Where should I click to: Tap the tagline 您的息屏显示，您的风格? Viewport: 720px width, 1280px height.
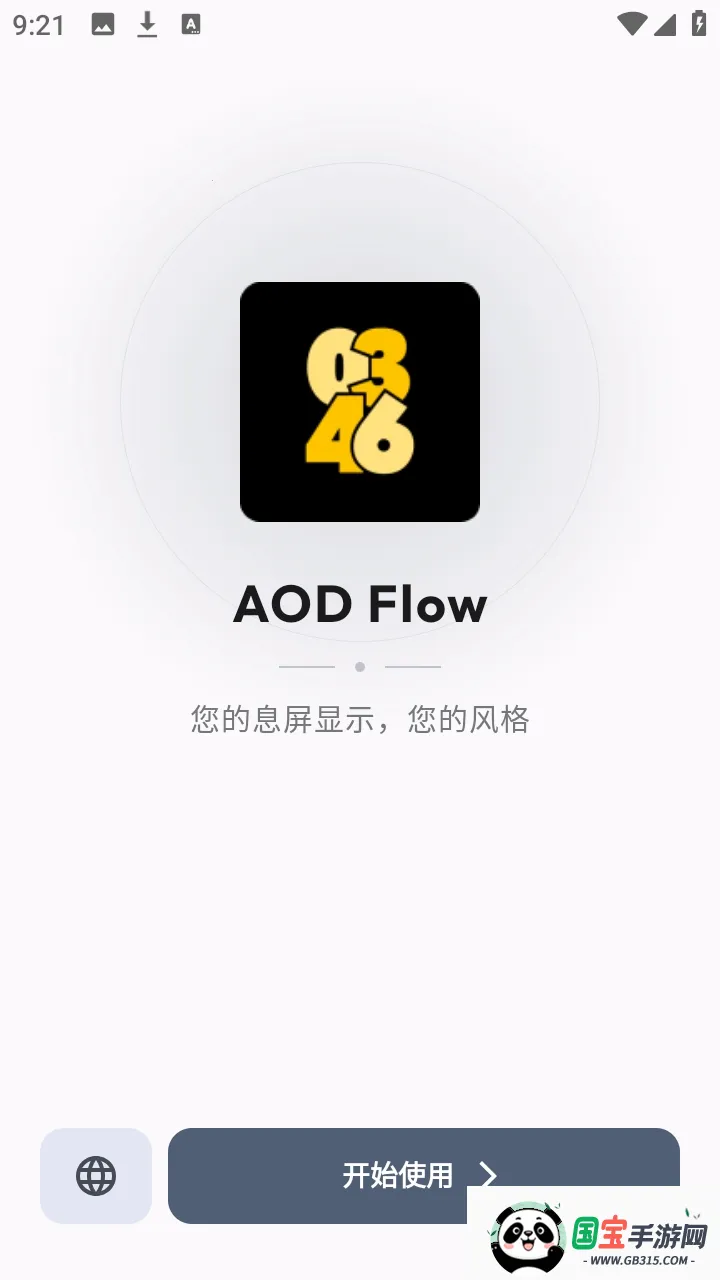click(360, 719)
